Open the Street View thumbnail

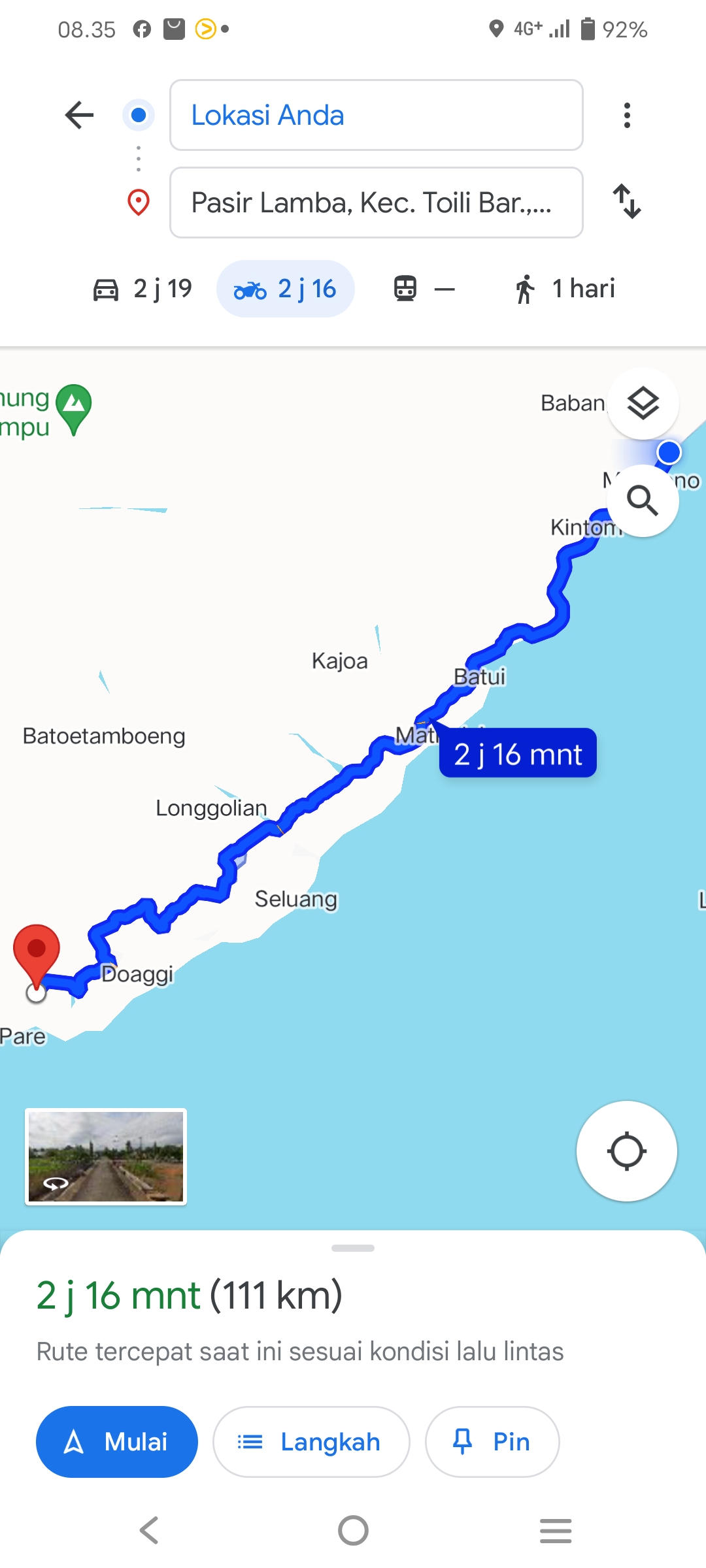point(106,1156)
